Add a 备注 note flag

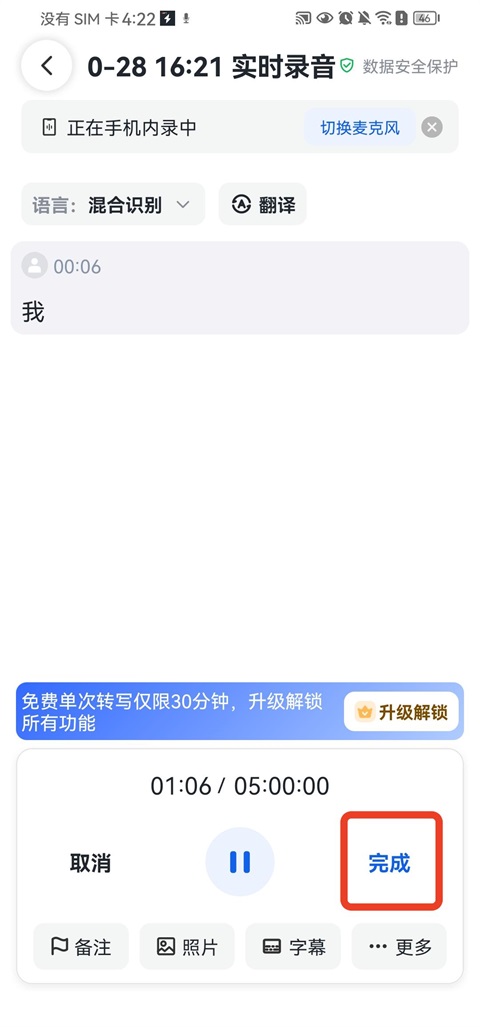(x=81, y=946)
